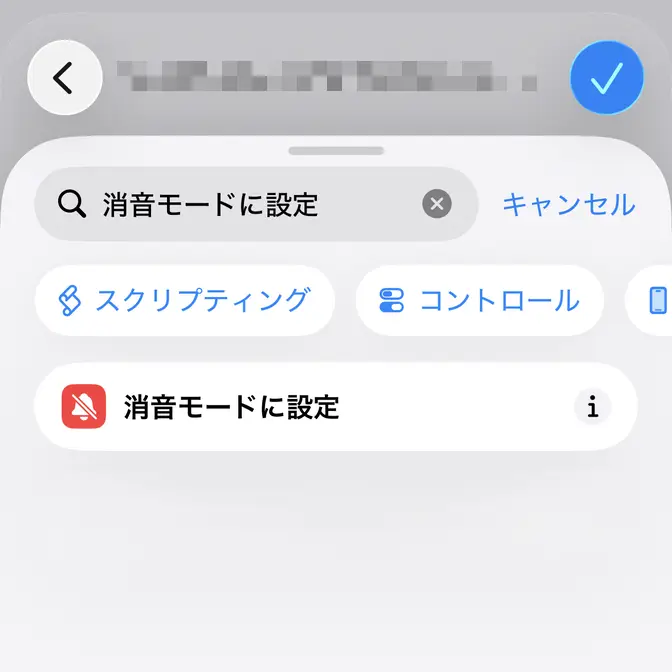Clear the search text
672x672 pixels.
click(436, 204)
